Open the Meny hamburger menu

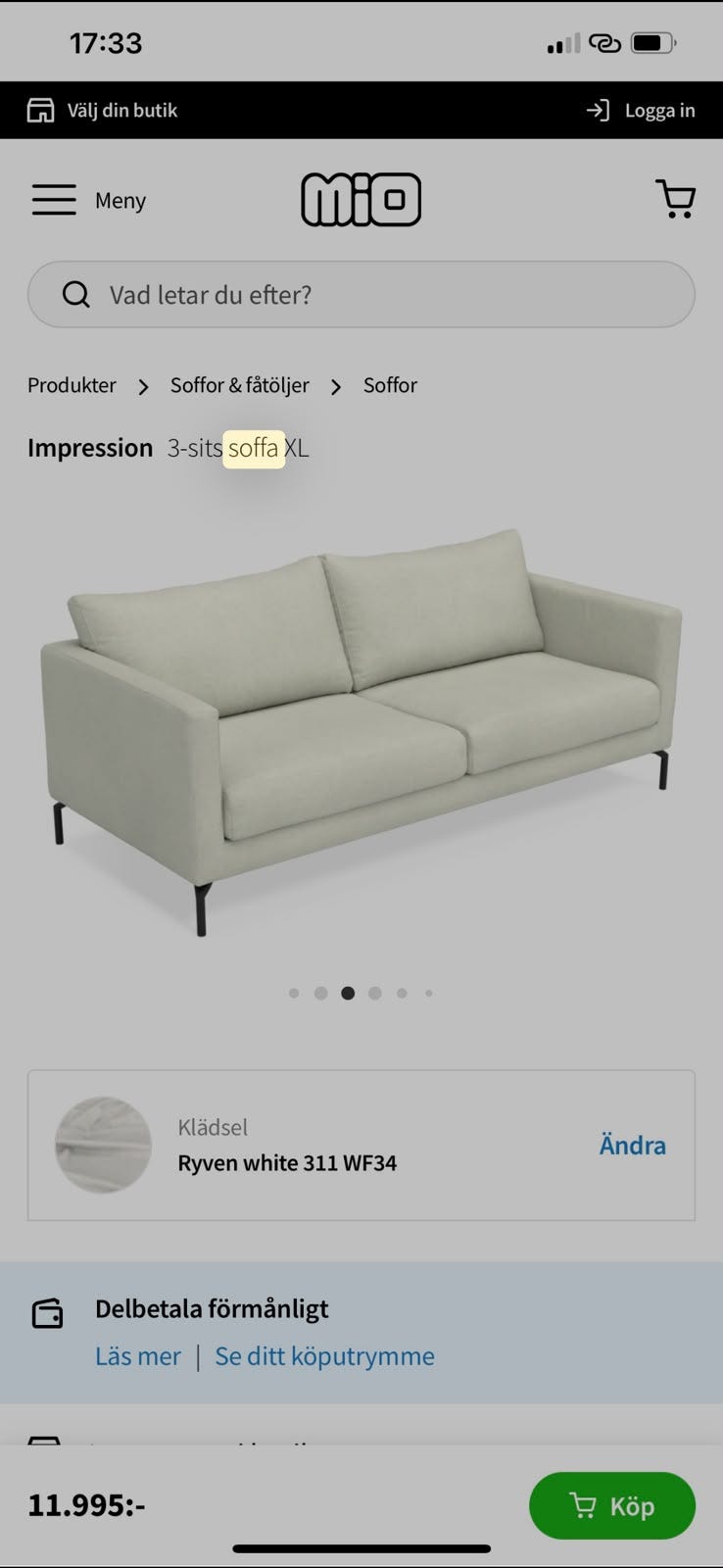click(x=88, y=200)
